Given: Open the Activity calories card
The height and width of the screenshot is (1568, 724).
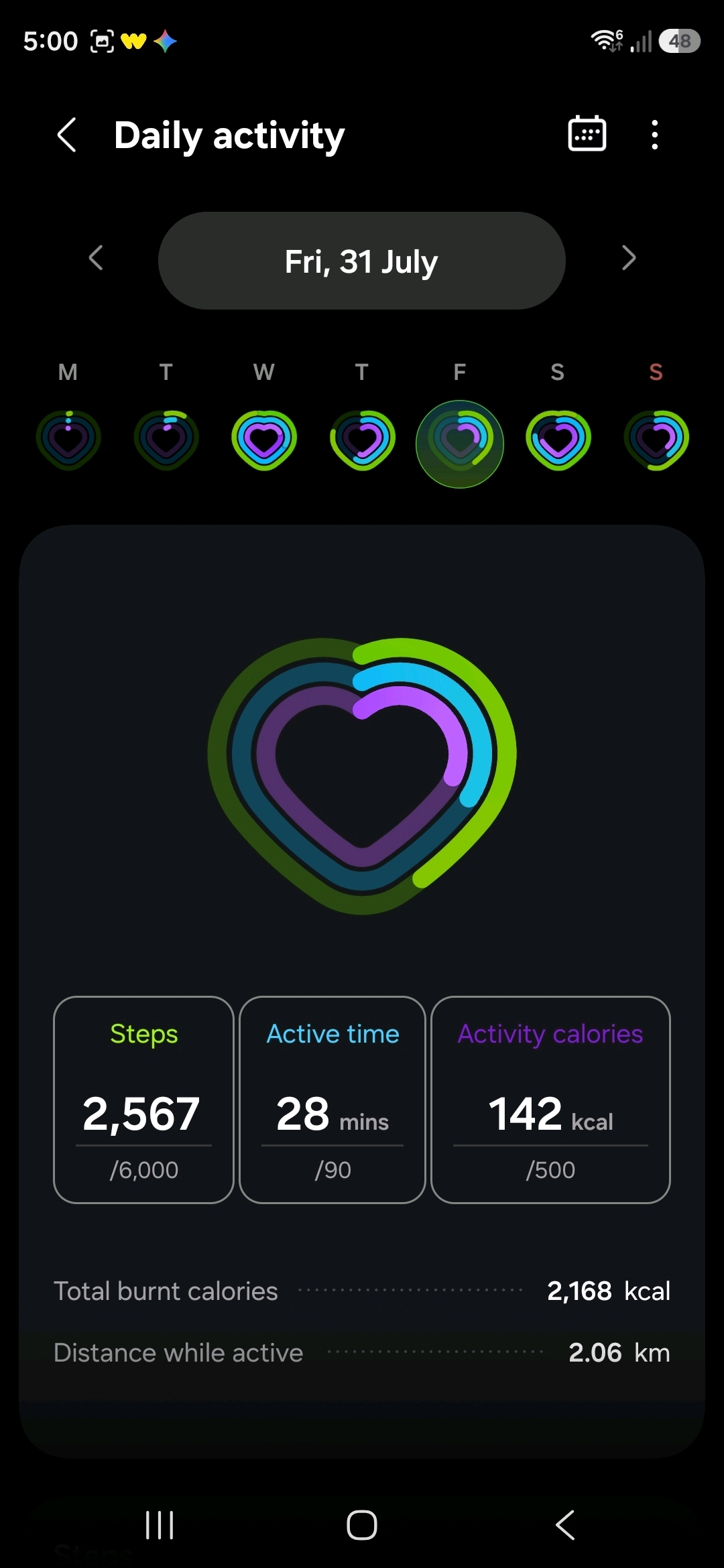Looking at the screenshot, I should pyautogui.click(x=550, y=1100).
